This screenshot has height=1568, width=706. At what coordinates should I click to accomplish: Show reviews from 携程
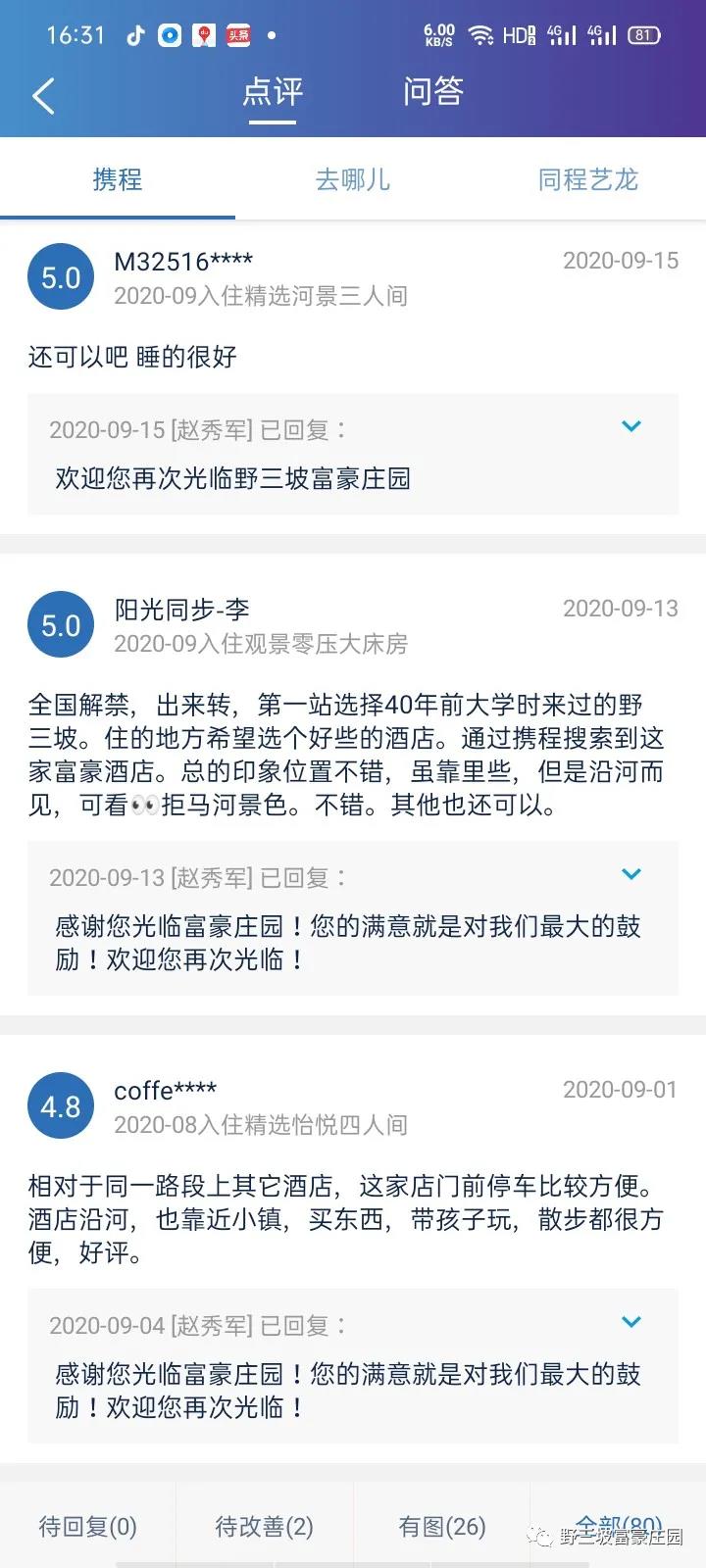[118, 179]
